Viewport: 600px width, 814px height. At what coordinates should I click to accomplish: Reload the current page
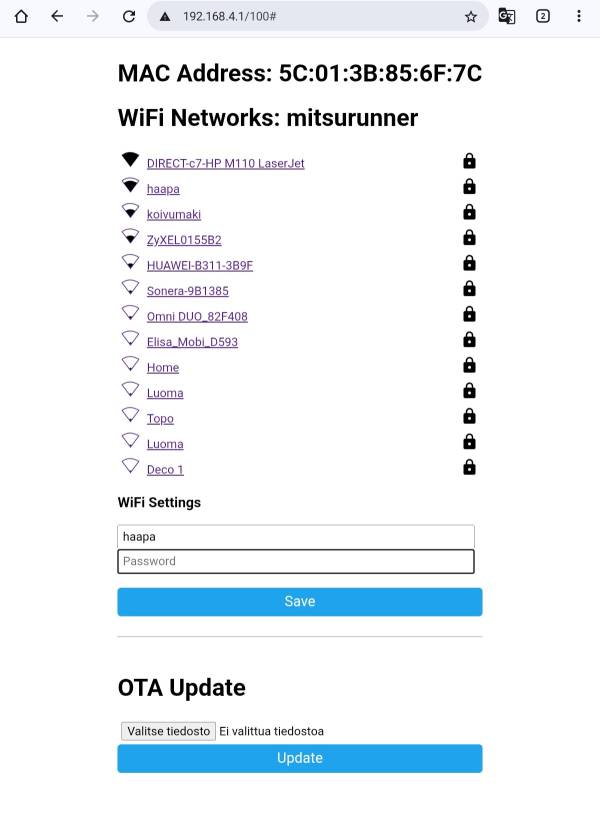(128, 17)
